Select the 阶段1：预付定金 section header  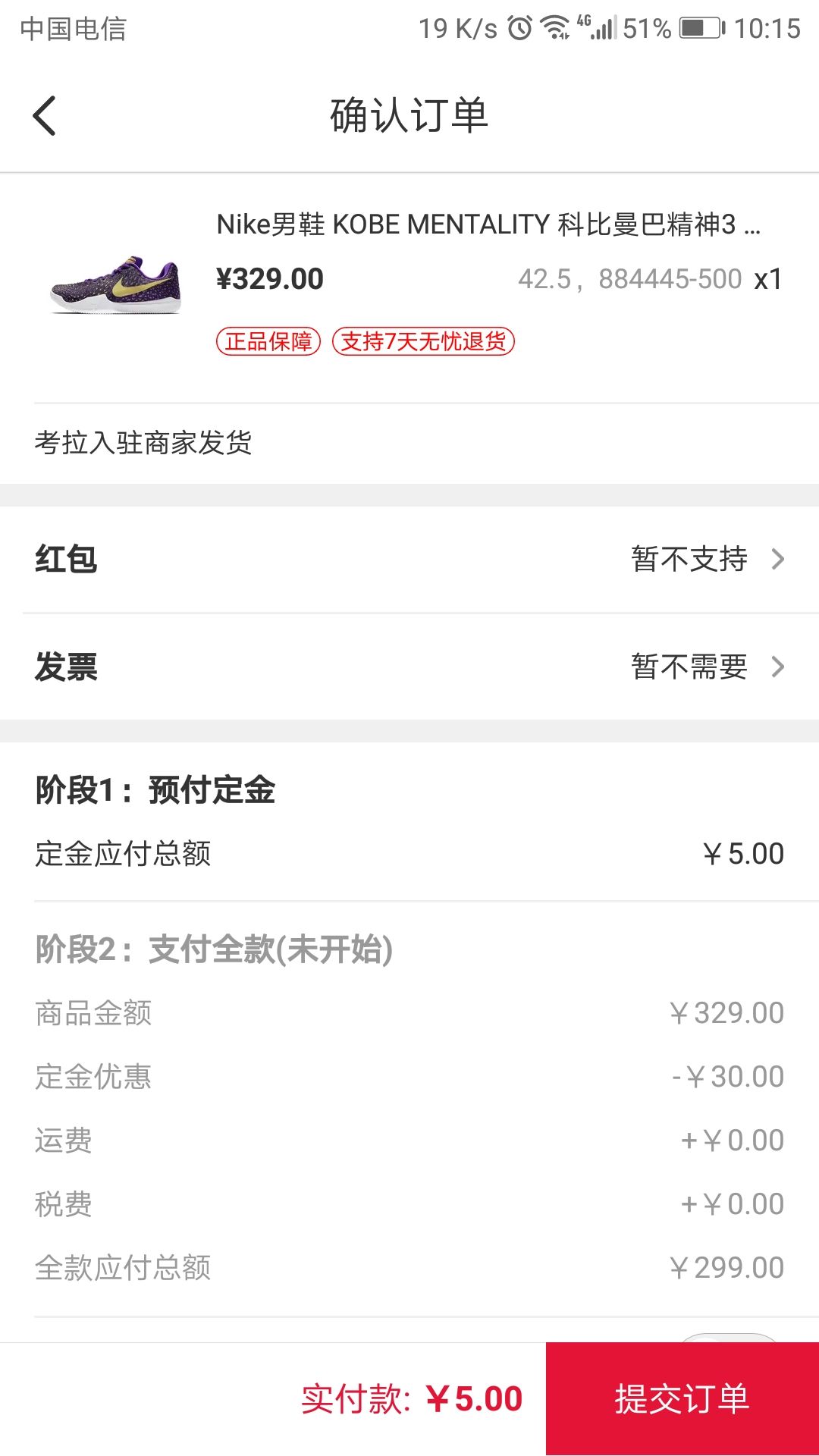point(155,789)
